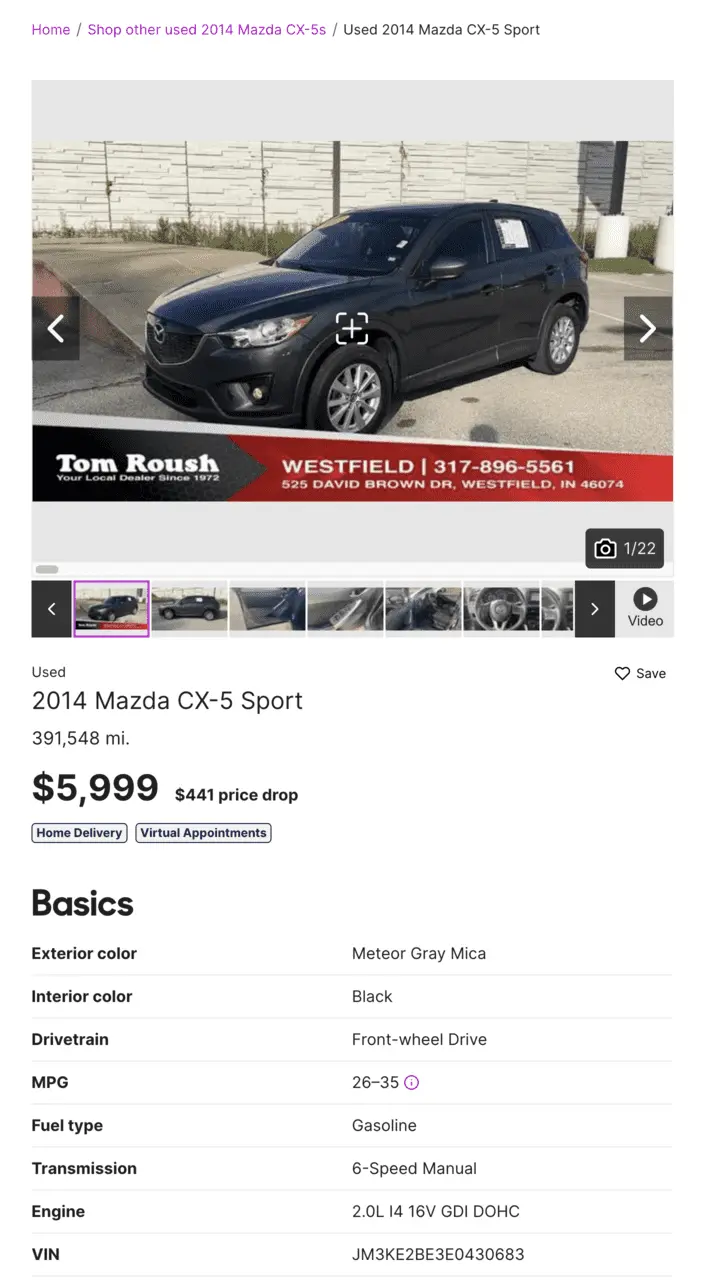Show next photo in main gallery
Screen dimensions: 711x1280
648,328
